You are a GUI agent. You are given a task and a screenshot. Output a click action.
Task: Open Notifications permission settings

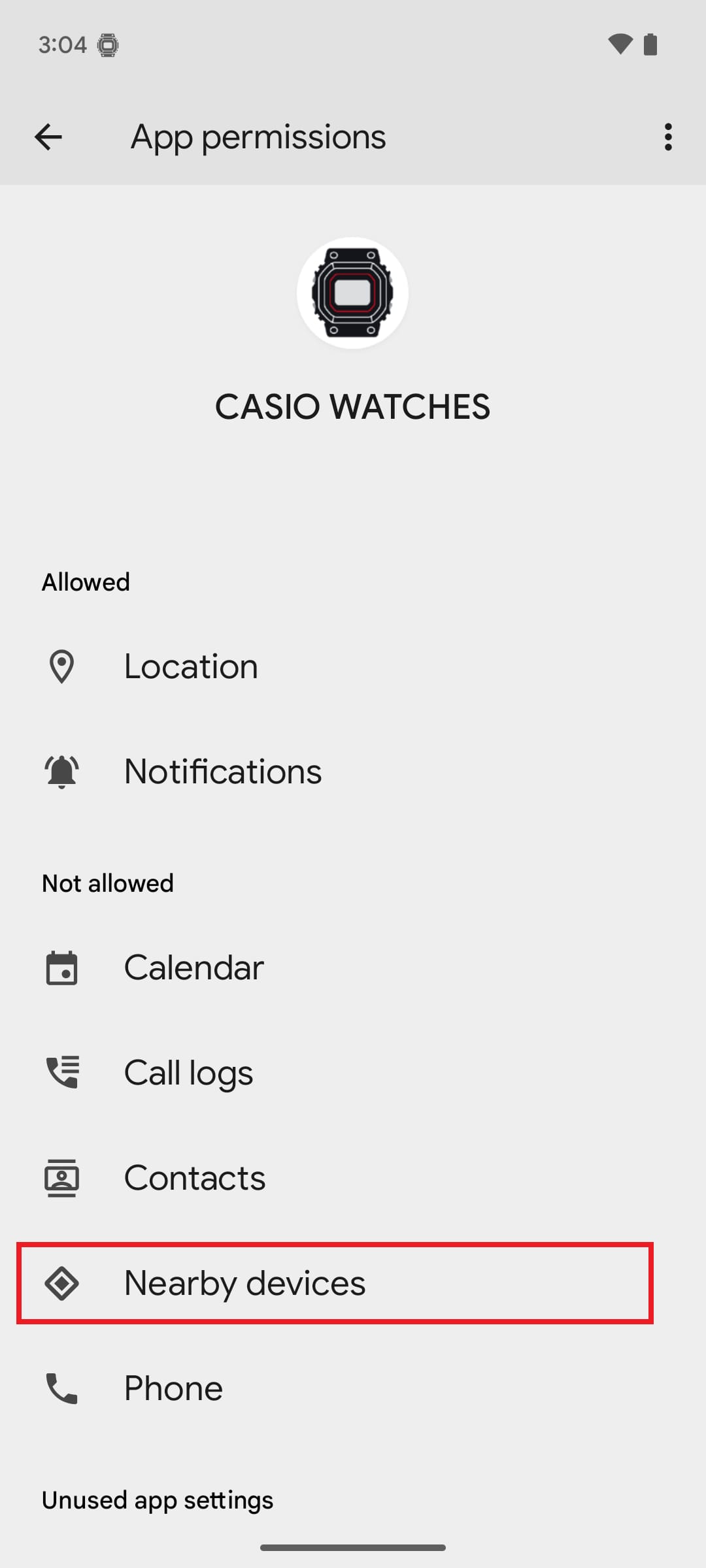[x=353, y=772]
